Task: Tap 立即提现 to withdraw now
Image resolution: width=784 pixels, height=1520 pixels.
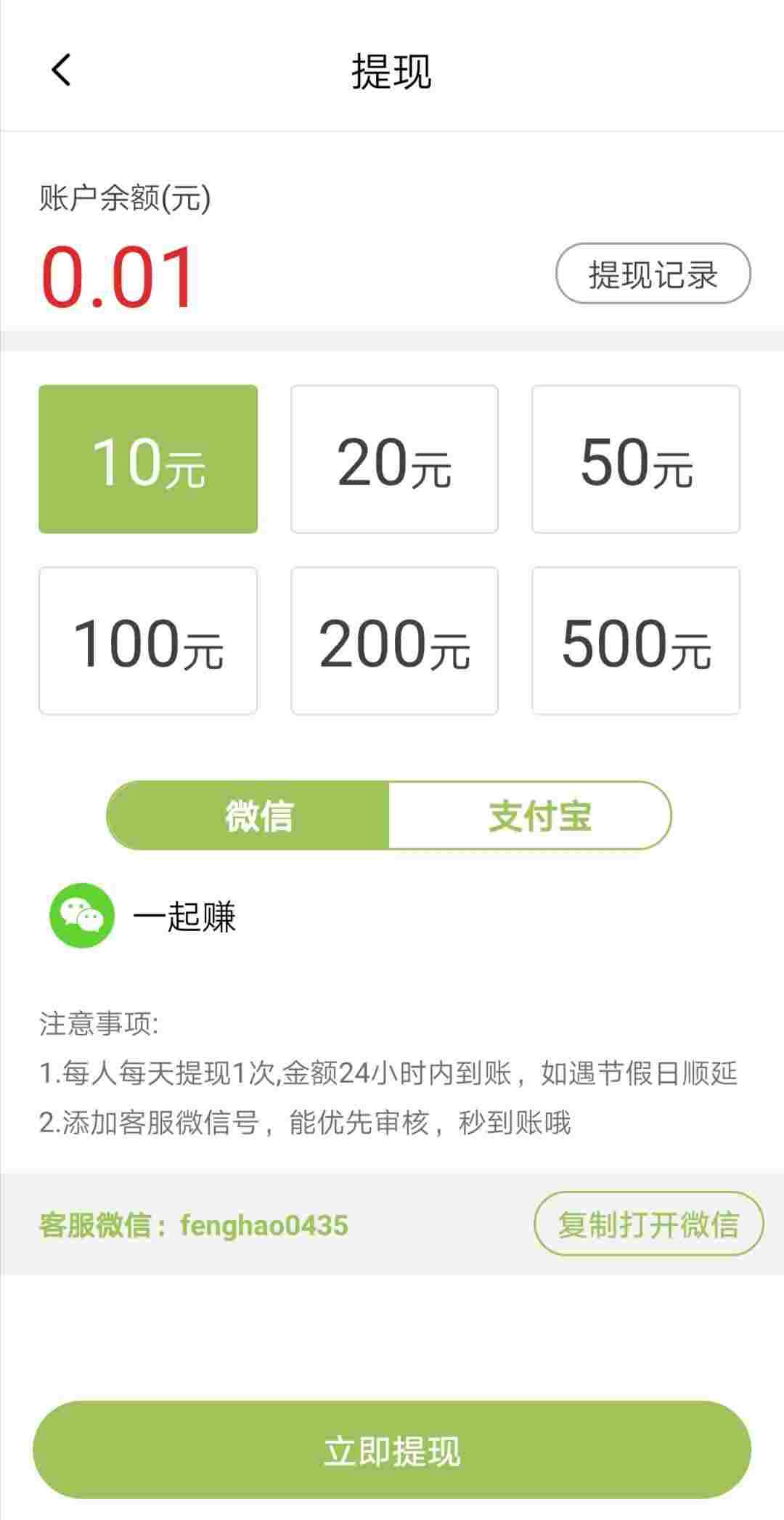Action: pyautogui.click(x=392, y=1450)
